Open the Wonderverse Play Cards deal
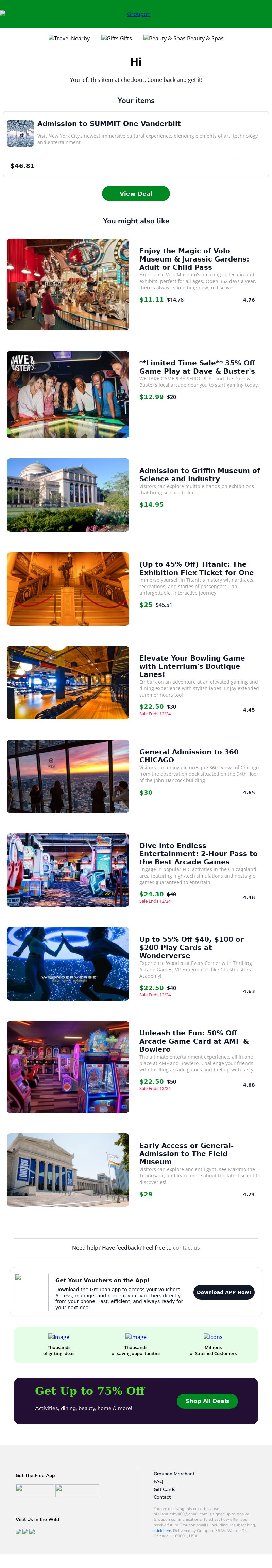The width and height of the screenshot is (272, 1568). click(191, 947)
